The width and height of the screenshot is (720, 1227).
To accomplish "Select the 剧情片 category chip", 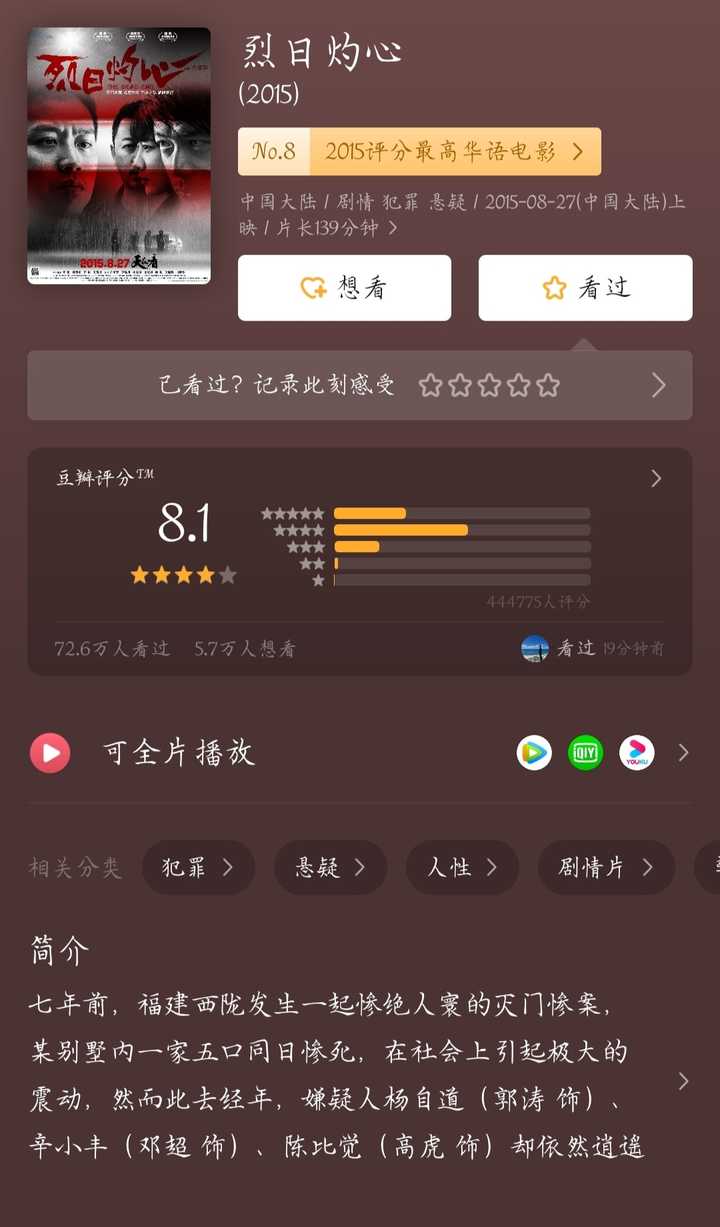I will pyautogui.click(x=606, y=867).
